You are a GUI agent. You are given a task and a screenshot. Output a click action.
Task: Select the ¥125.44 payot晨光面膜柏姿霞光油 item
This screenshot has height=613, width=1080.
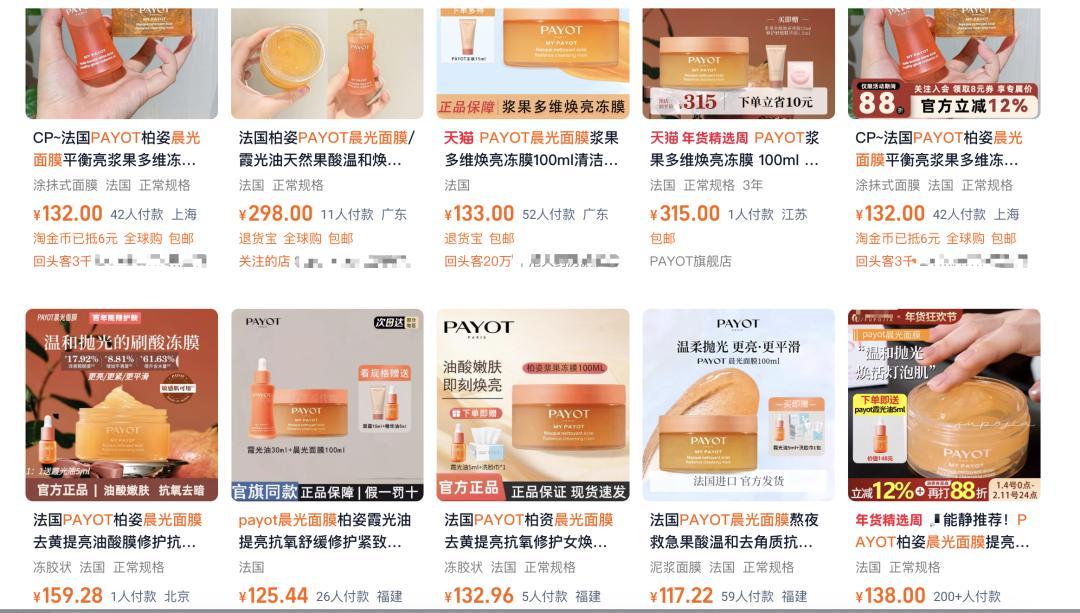coord(326,530)
